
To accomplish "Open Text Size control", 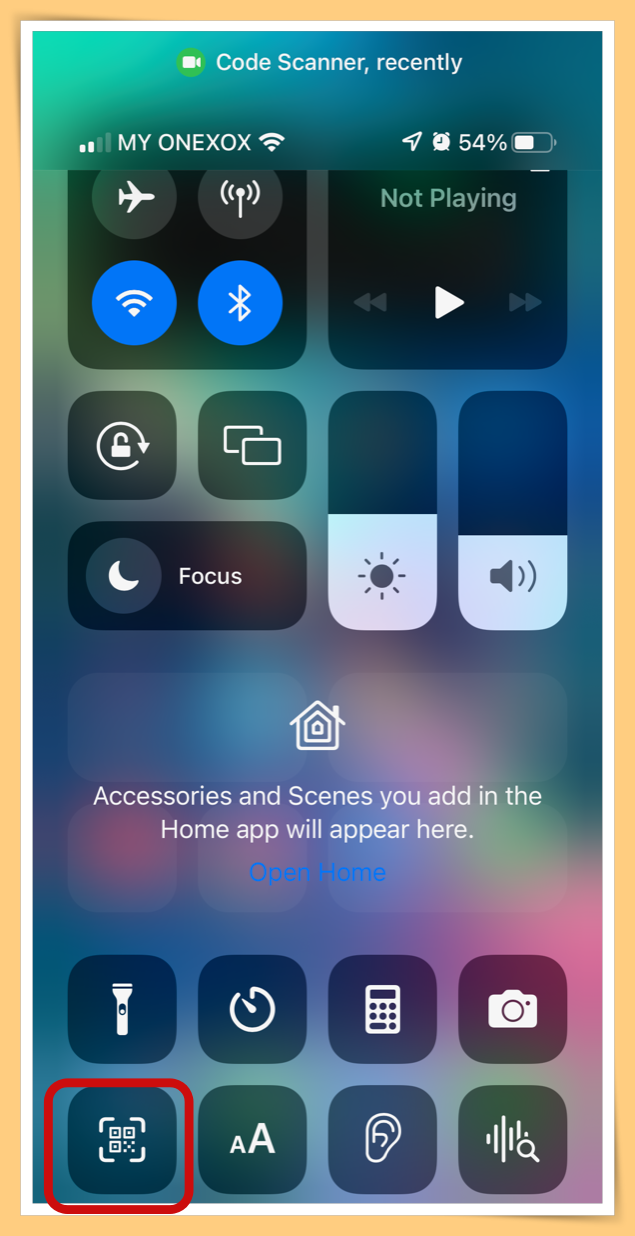I will click(x=252, y=1139).
